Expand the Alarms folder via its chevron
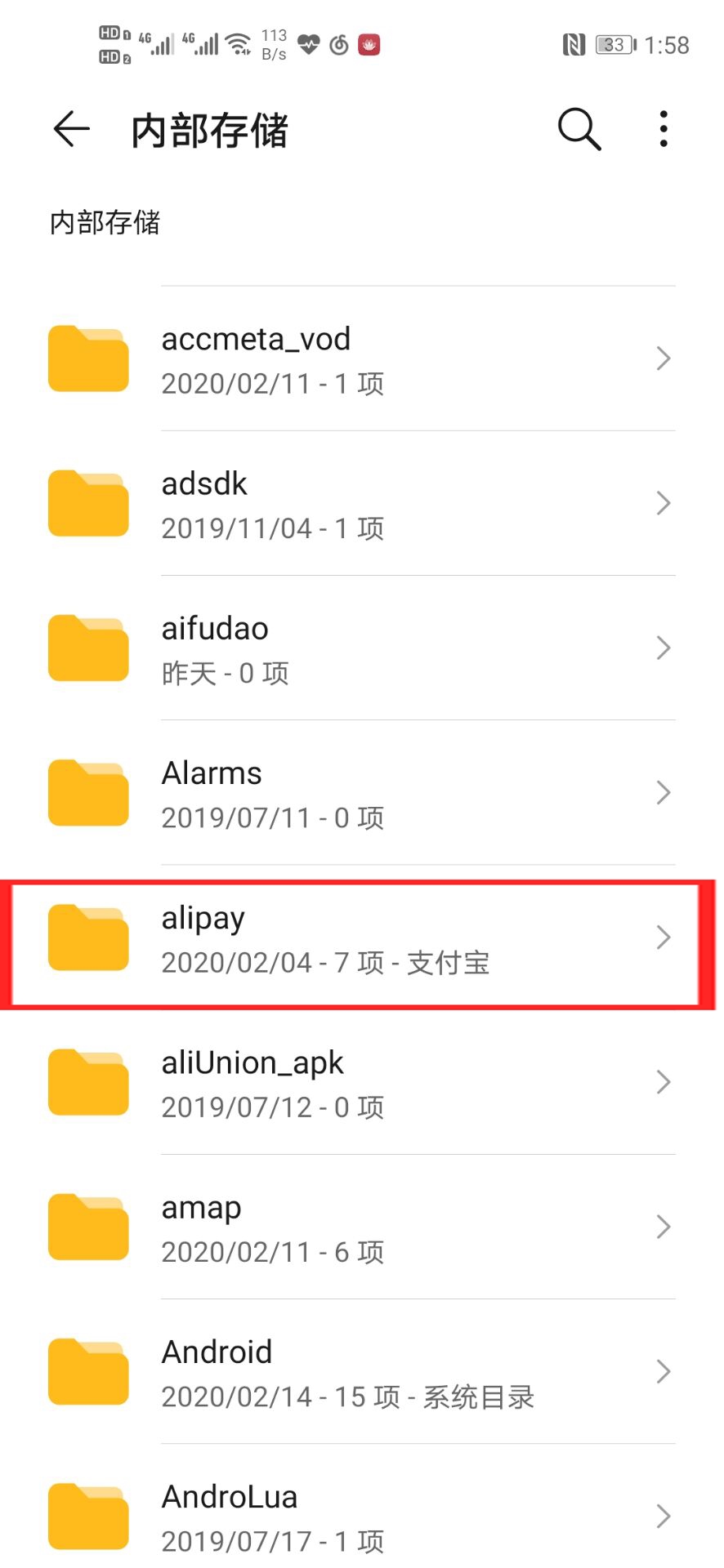Screen dimensions: 724x1568 pyautogui.click(x=664, y=792)
